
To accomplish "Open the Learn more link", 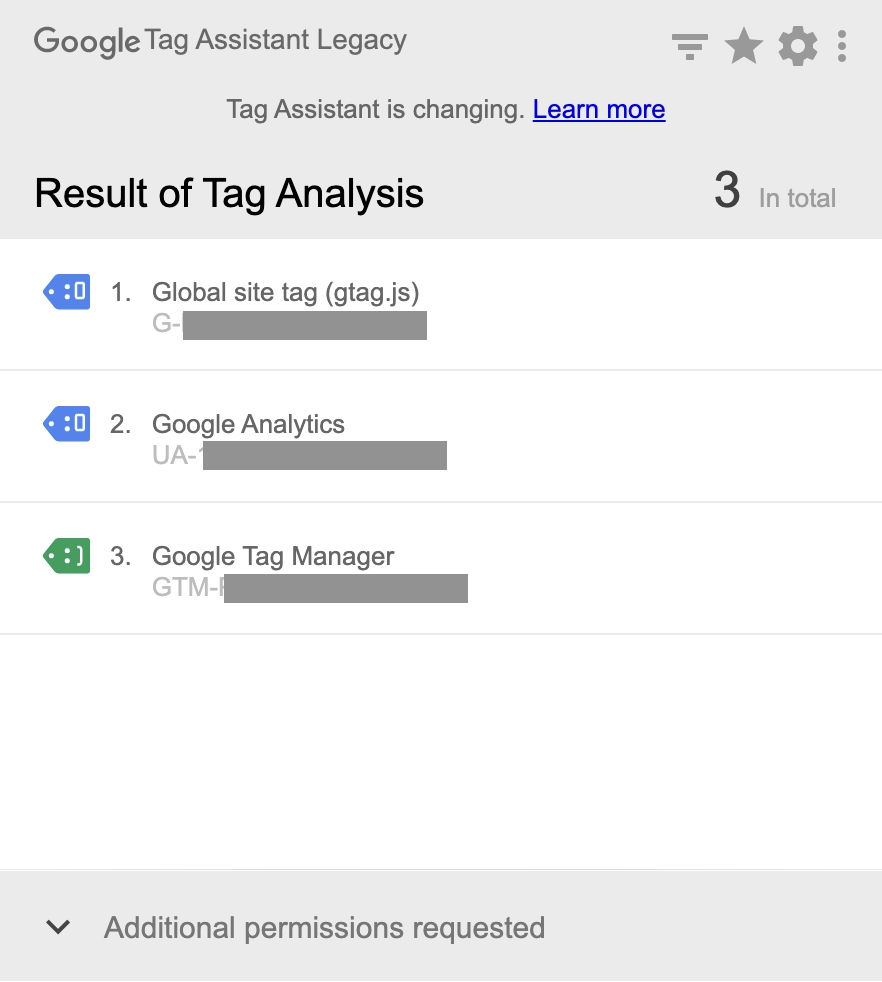I will (598, 109).
